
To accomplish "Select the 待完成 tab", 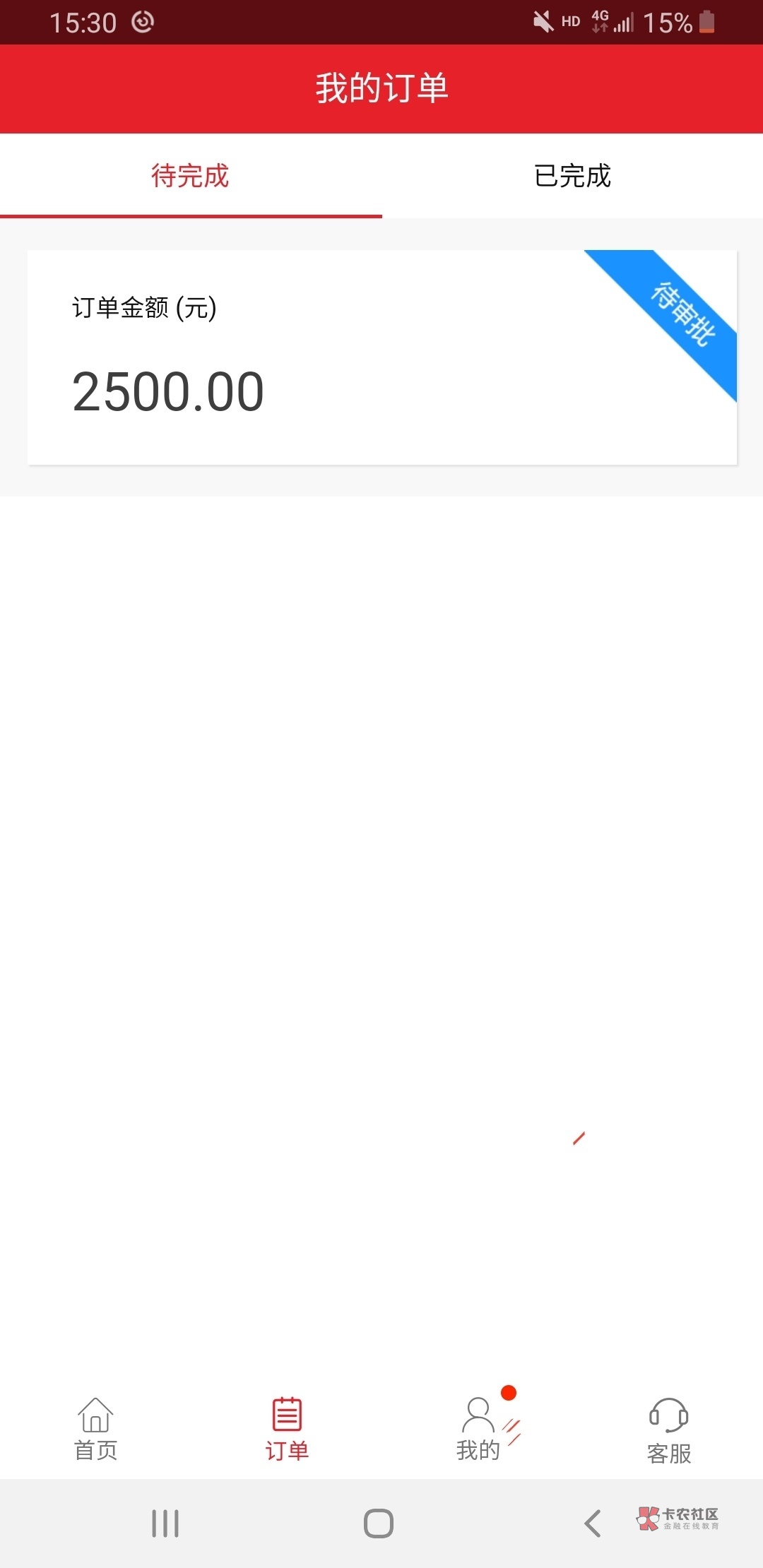I will (x=191, y=176).
